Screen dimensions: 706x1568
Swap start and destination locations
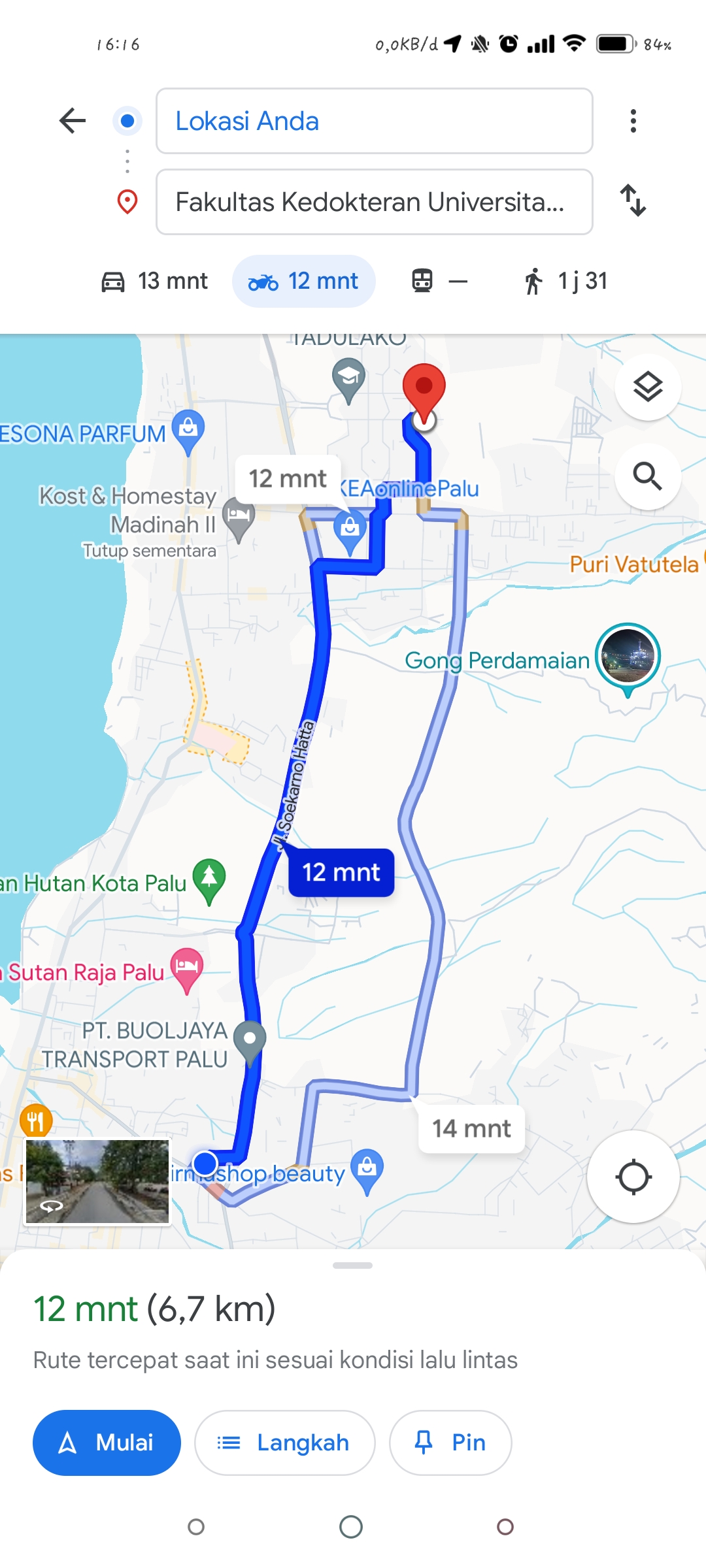tap(633, 201)
